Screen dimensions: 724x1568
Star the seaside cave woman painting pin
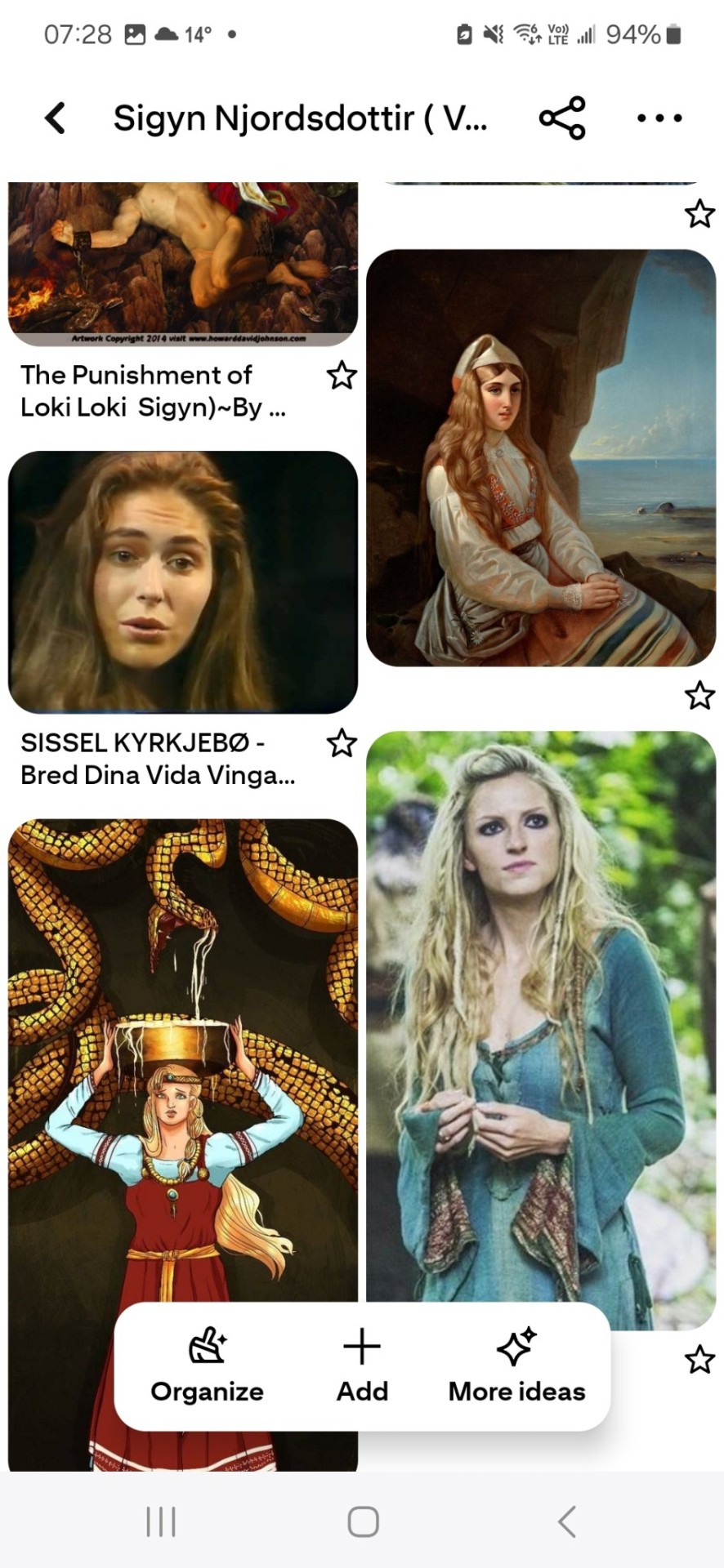click(699, 696)
